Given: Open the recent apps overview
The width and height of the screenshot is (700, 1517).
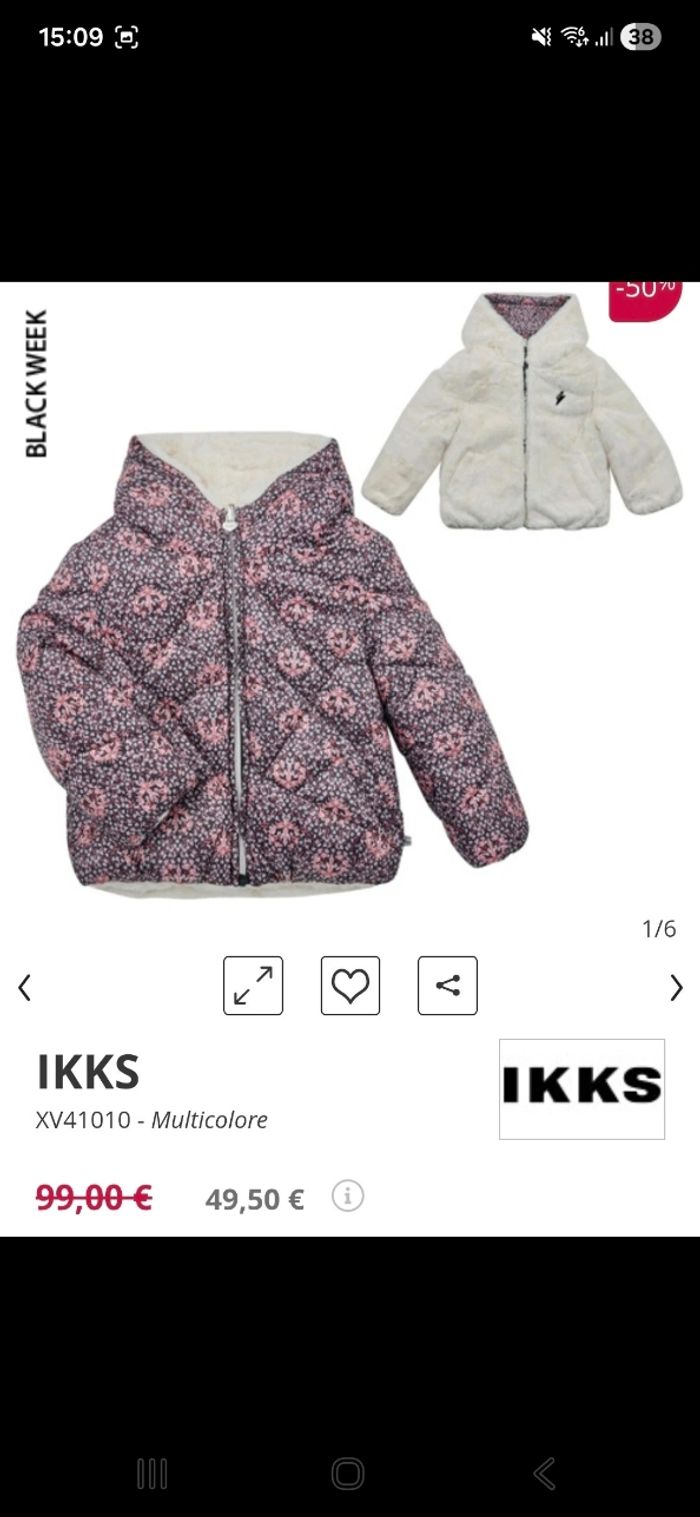Looking at the screenshot, I should click(152, 1473).
